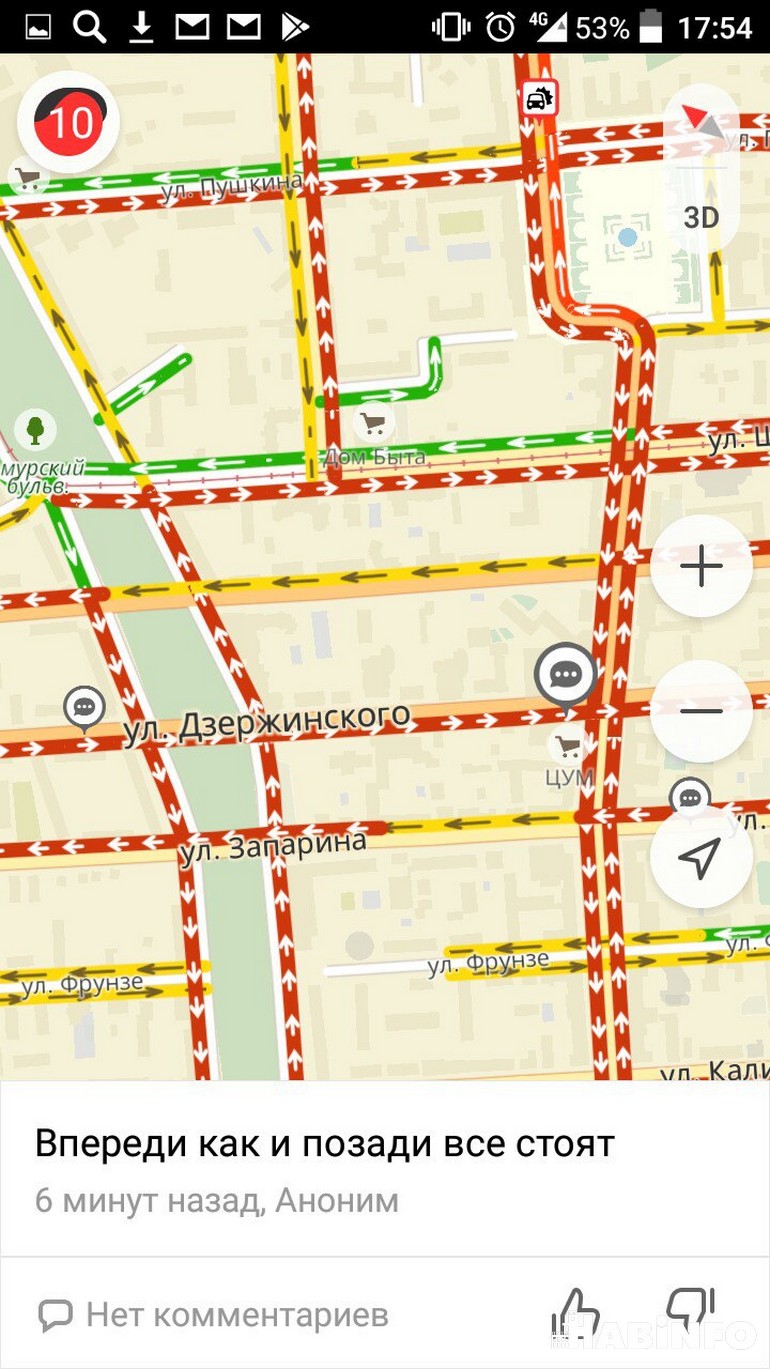Center the map on my location
Image resolution: width=770 pixels, height=1369 pixels.
[x=700, y=857]
